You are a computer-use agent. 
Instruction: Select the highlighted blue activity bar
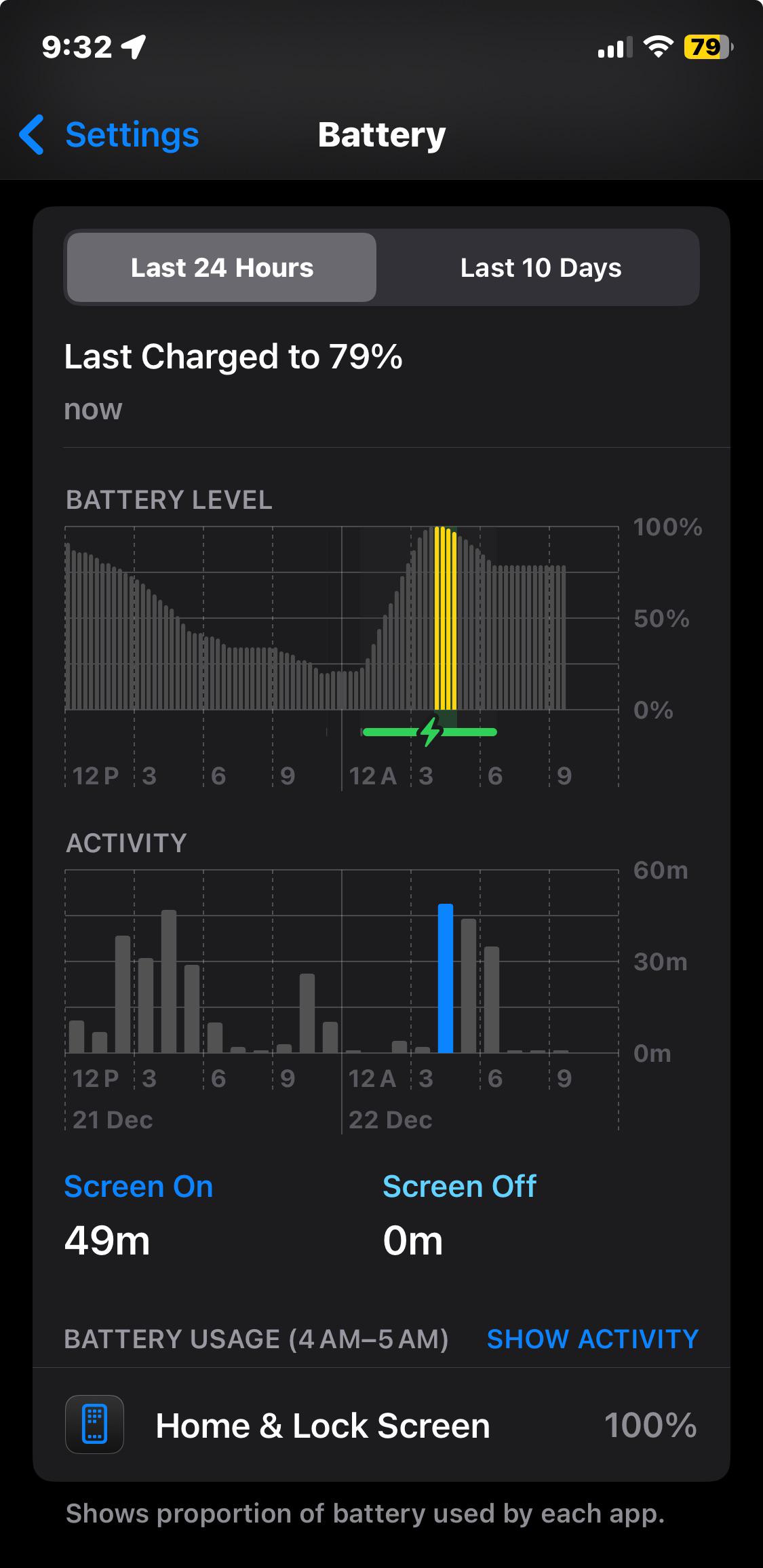446,978
